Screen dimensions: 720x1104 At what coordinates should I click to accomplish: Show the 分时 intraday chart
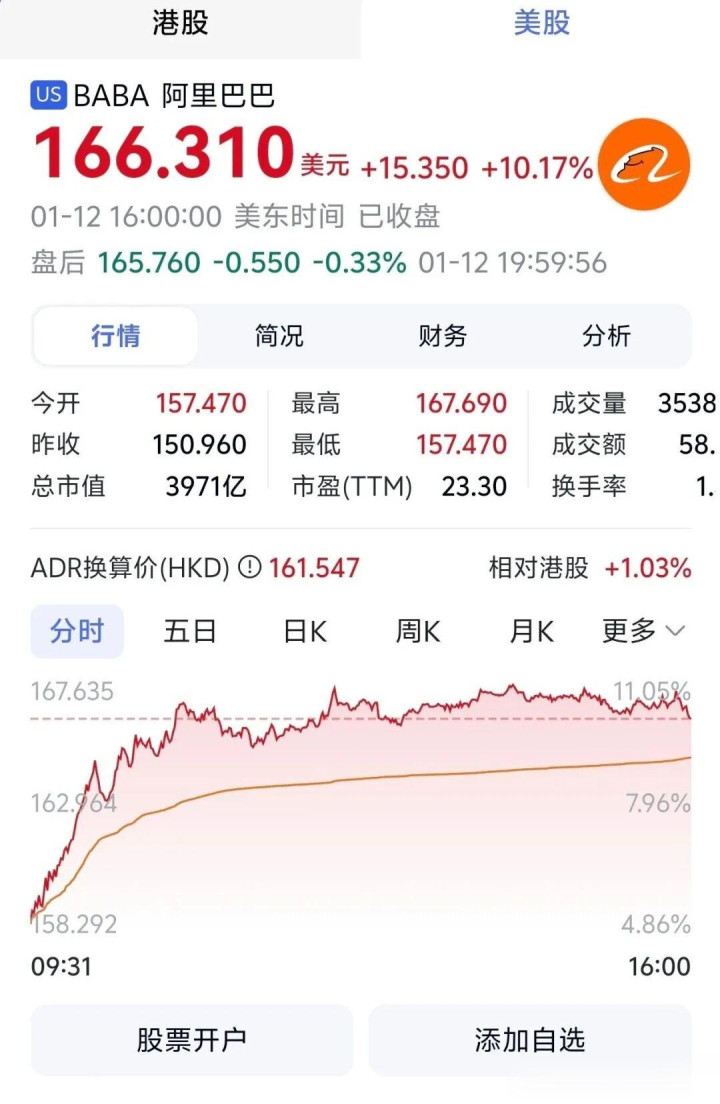[x=77, y=631]
